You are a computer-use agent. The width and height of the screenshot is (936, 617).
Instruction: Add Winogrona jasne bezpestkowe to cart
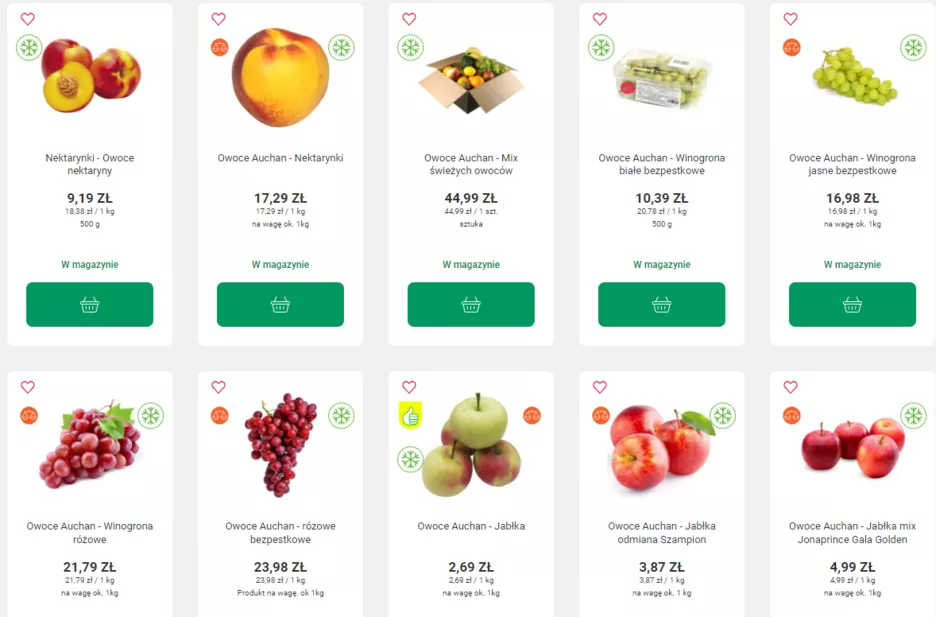[x=852, y=304]
